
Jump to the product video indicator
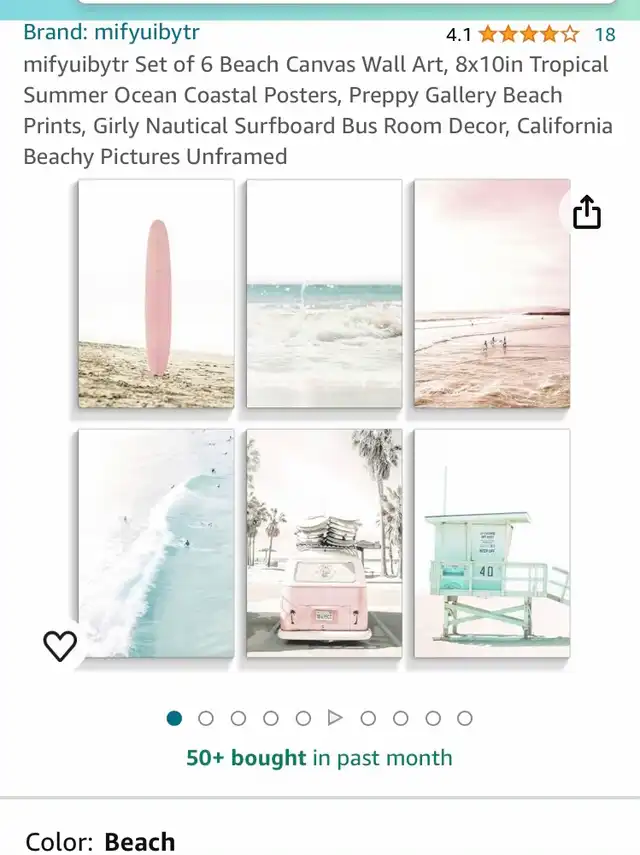click(335, 718)
